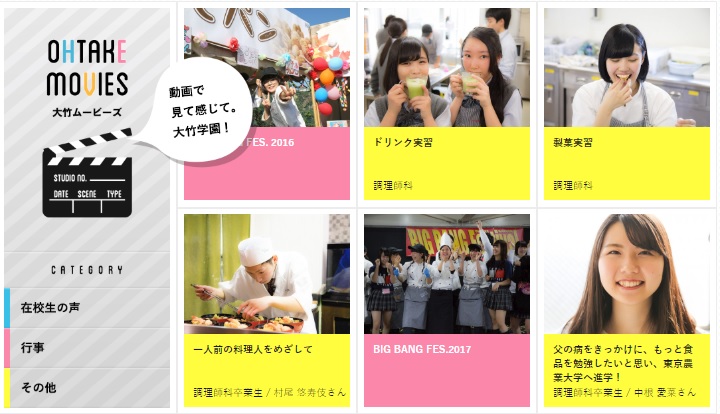This screenshot has width=720, height=414.
Task: Open the 製菓実習 movie card
Action: point(626,105)
